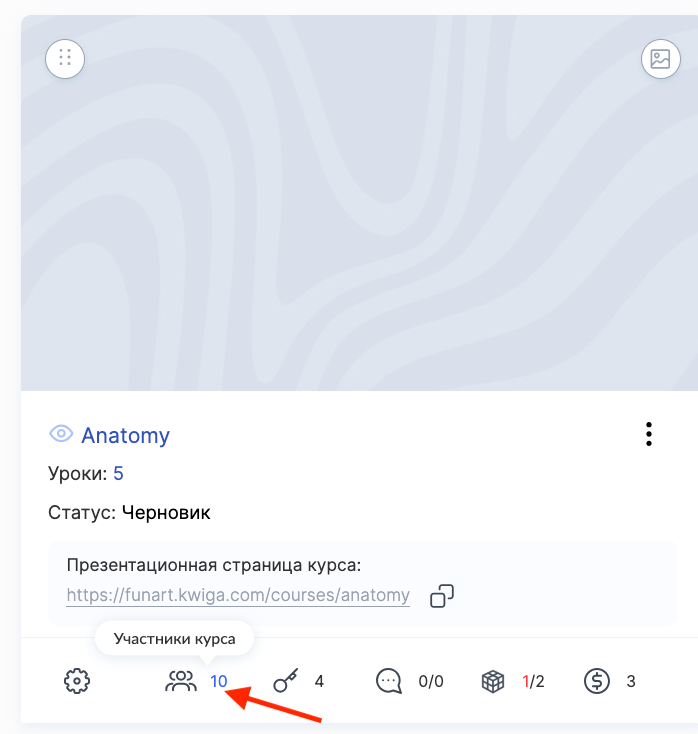
Task: Copy the course presentation page link
Action: point(442,596)
